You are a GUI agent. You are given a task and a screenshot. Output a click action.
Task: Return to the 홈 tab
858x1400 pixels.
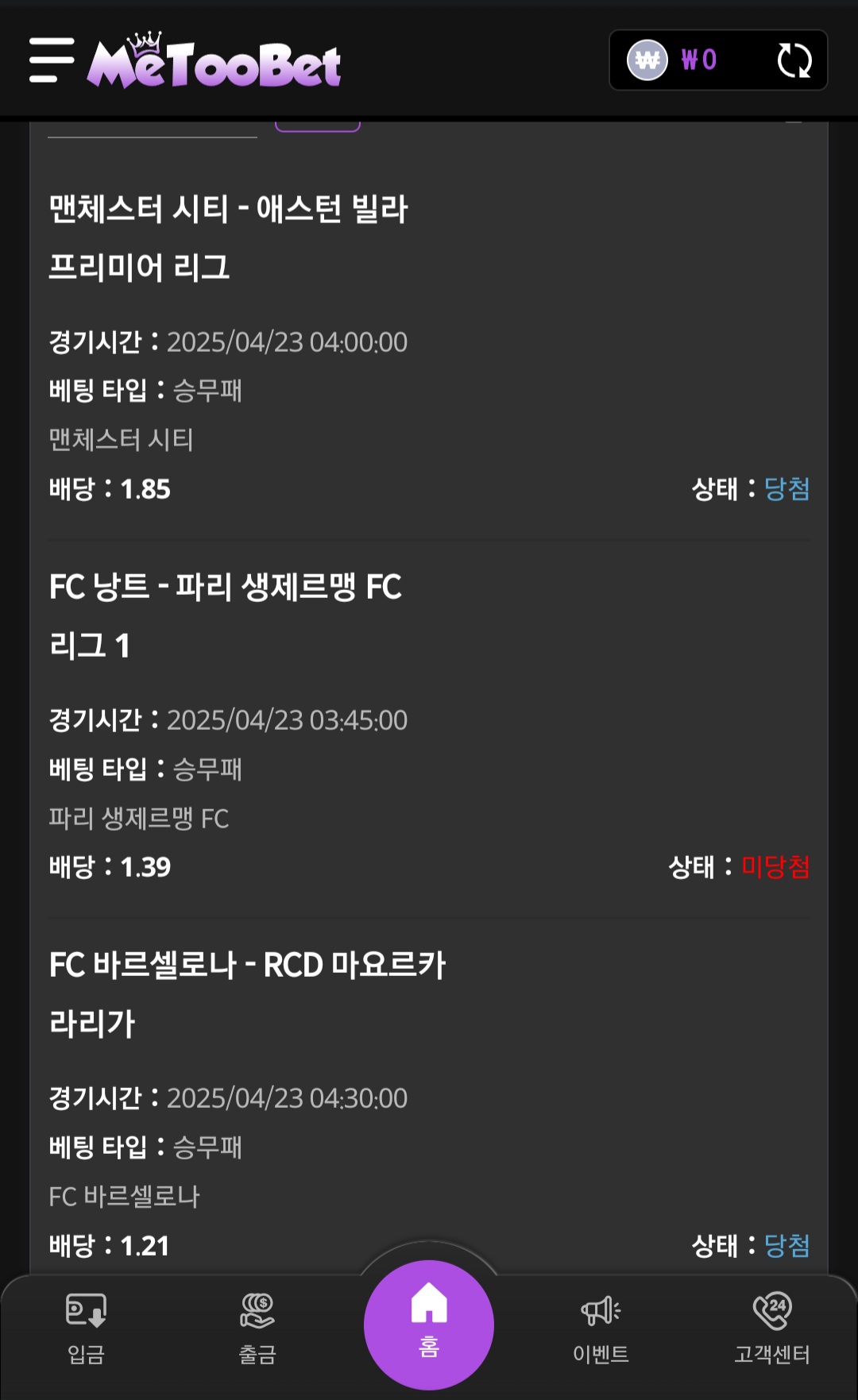pyautogui.click(x=429, y=1323)
